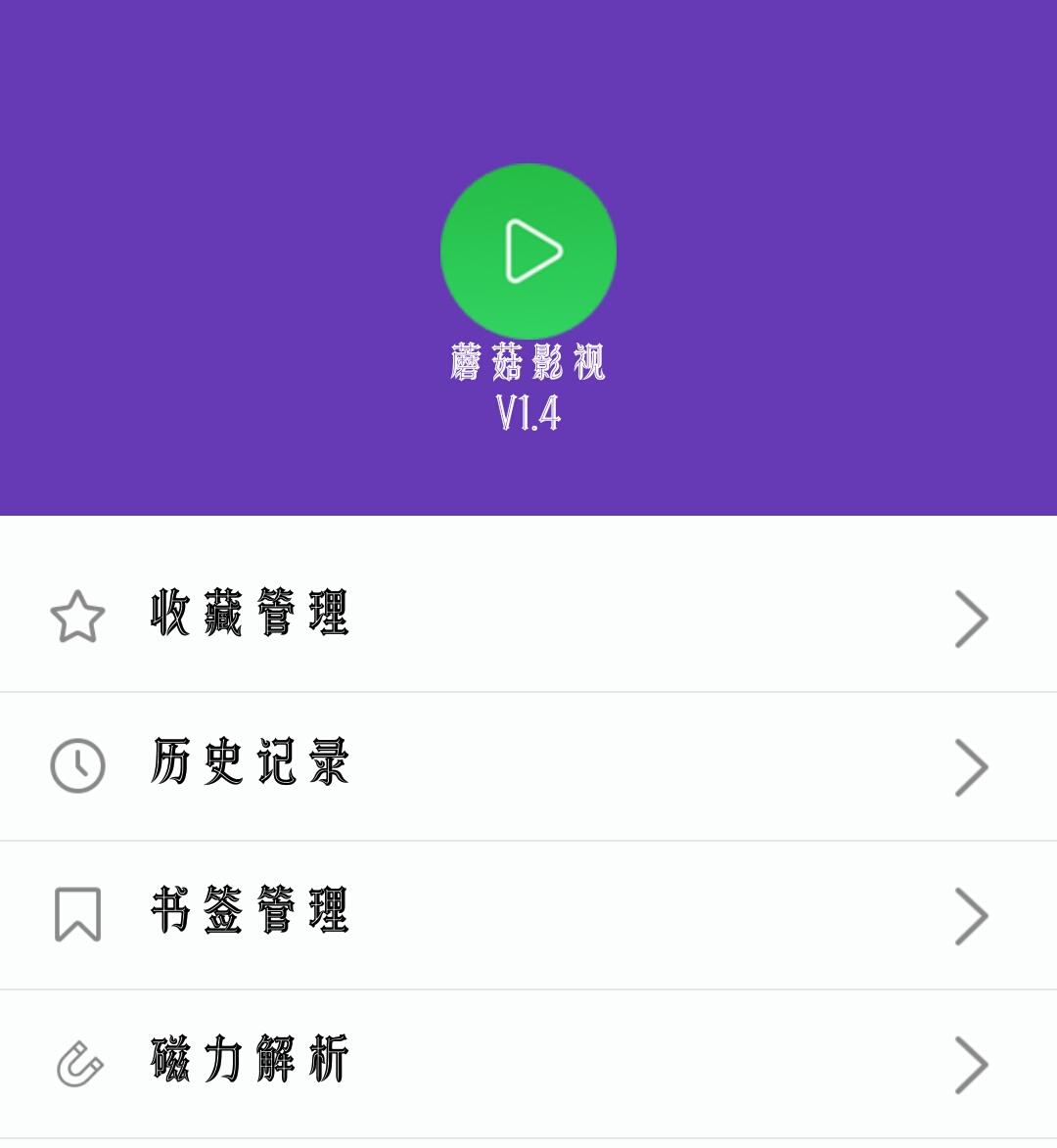Hit the magnet symbol in the last row
The width and height of the screenshot is (1057, 1148).
[76, 1064]
